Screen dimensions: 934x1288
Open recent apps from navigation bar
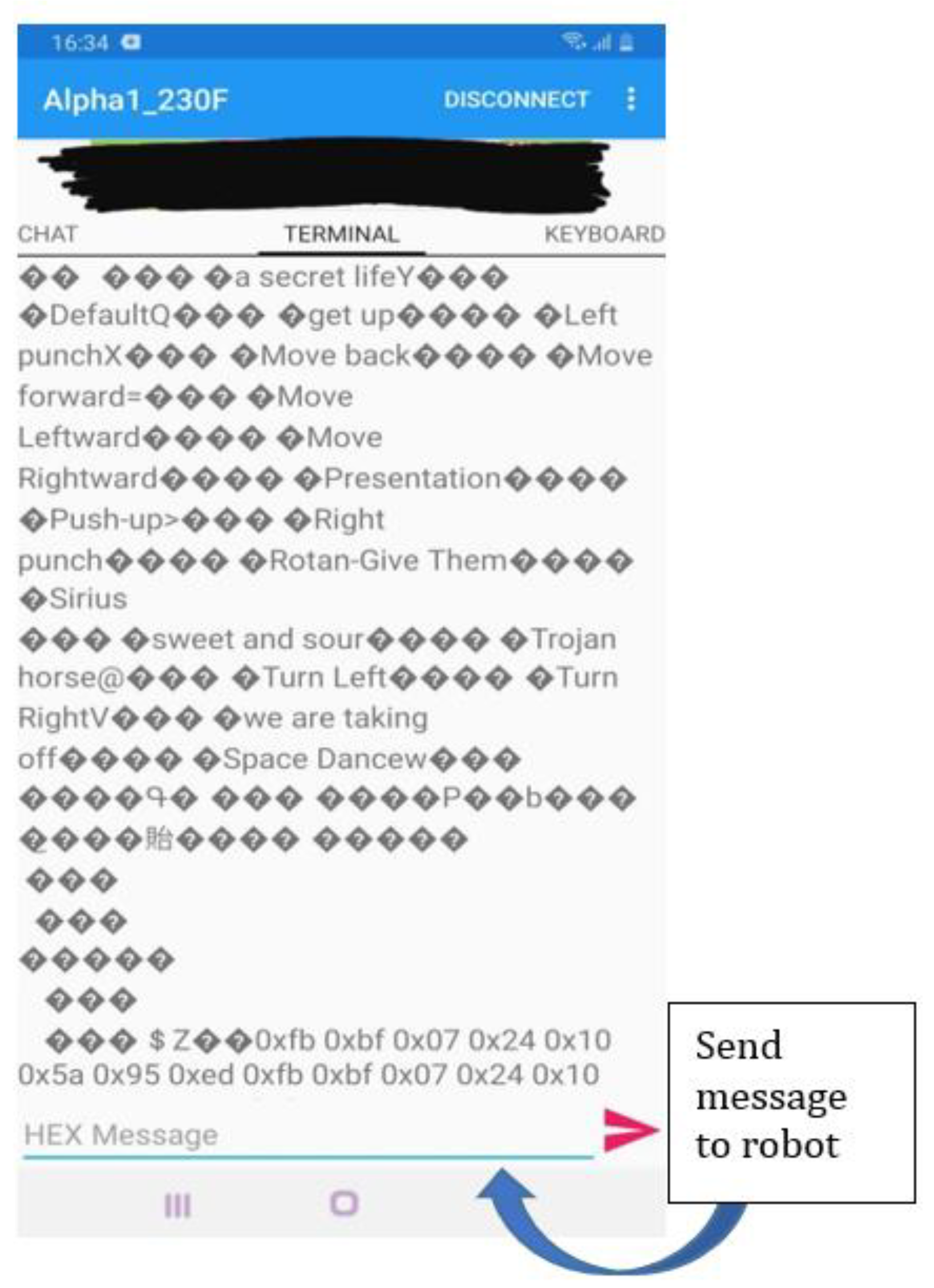[x=177, y=1205]
